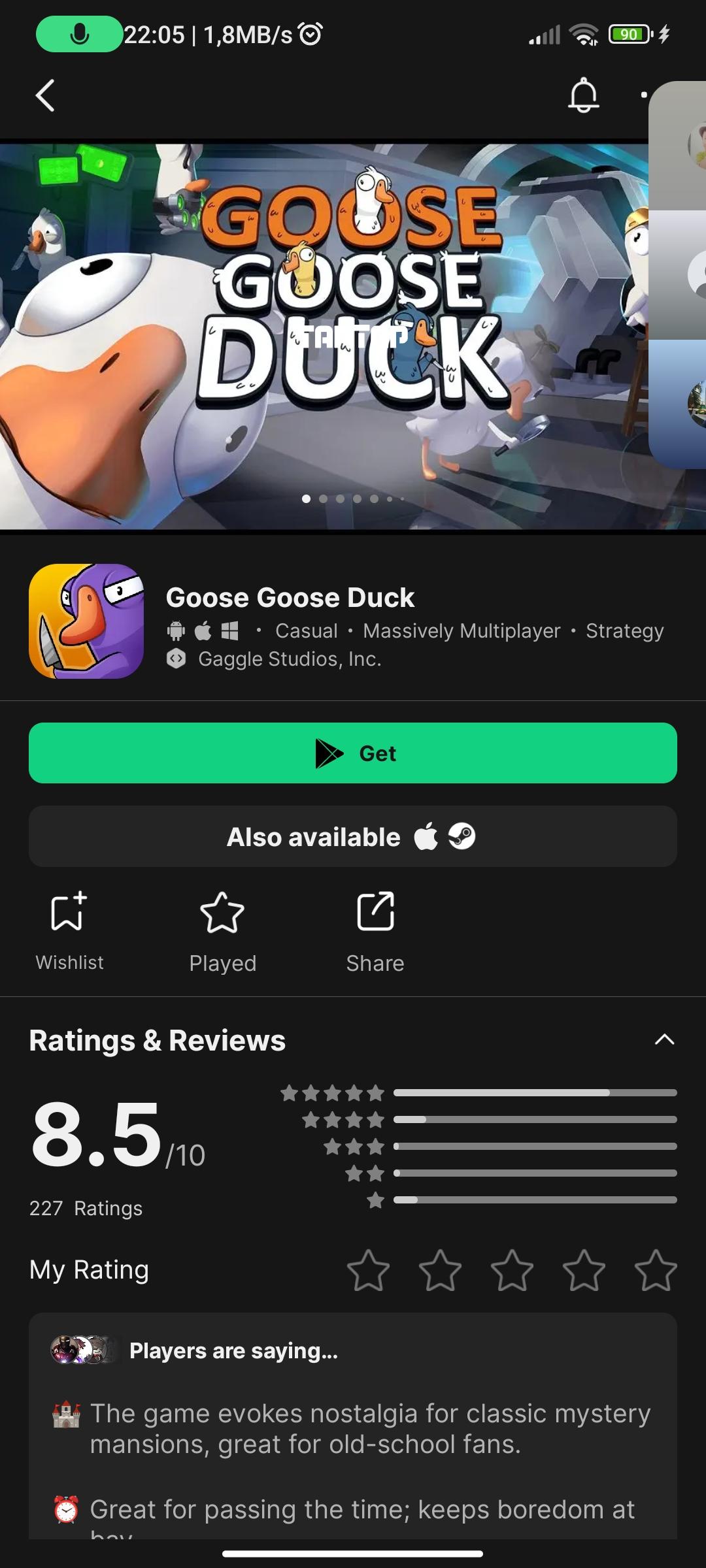Open the notifications bell
This screenshot has width=706, height=1568.
(583, 96)
